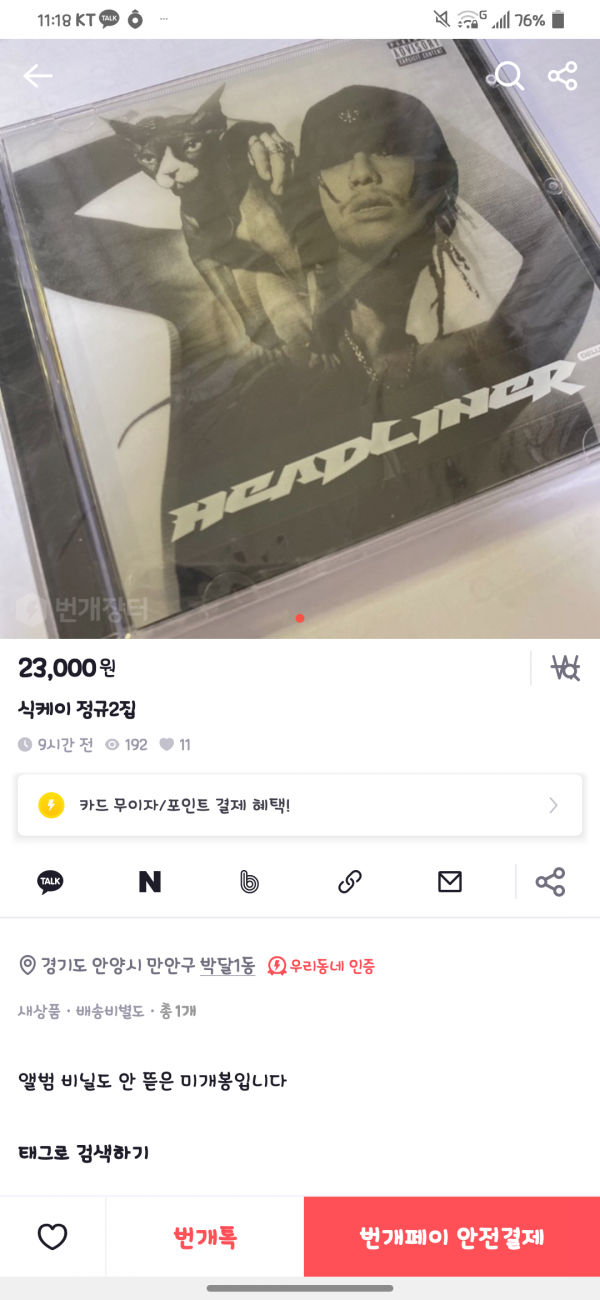Open the 카드 무이자/포인트 결제 혜택 banner
Viewport: 600px width, 1300px height.
(300, 805)
